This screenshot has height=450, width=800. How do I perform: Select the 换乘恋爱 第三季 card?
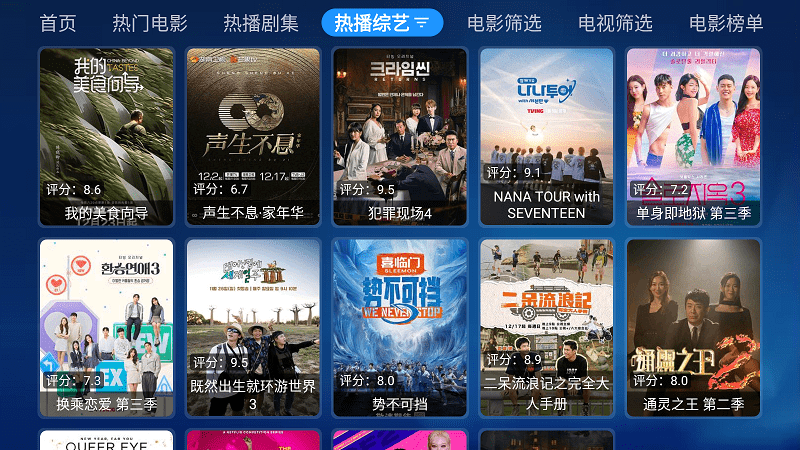[x=106, y=328]
